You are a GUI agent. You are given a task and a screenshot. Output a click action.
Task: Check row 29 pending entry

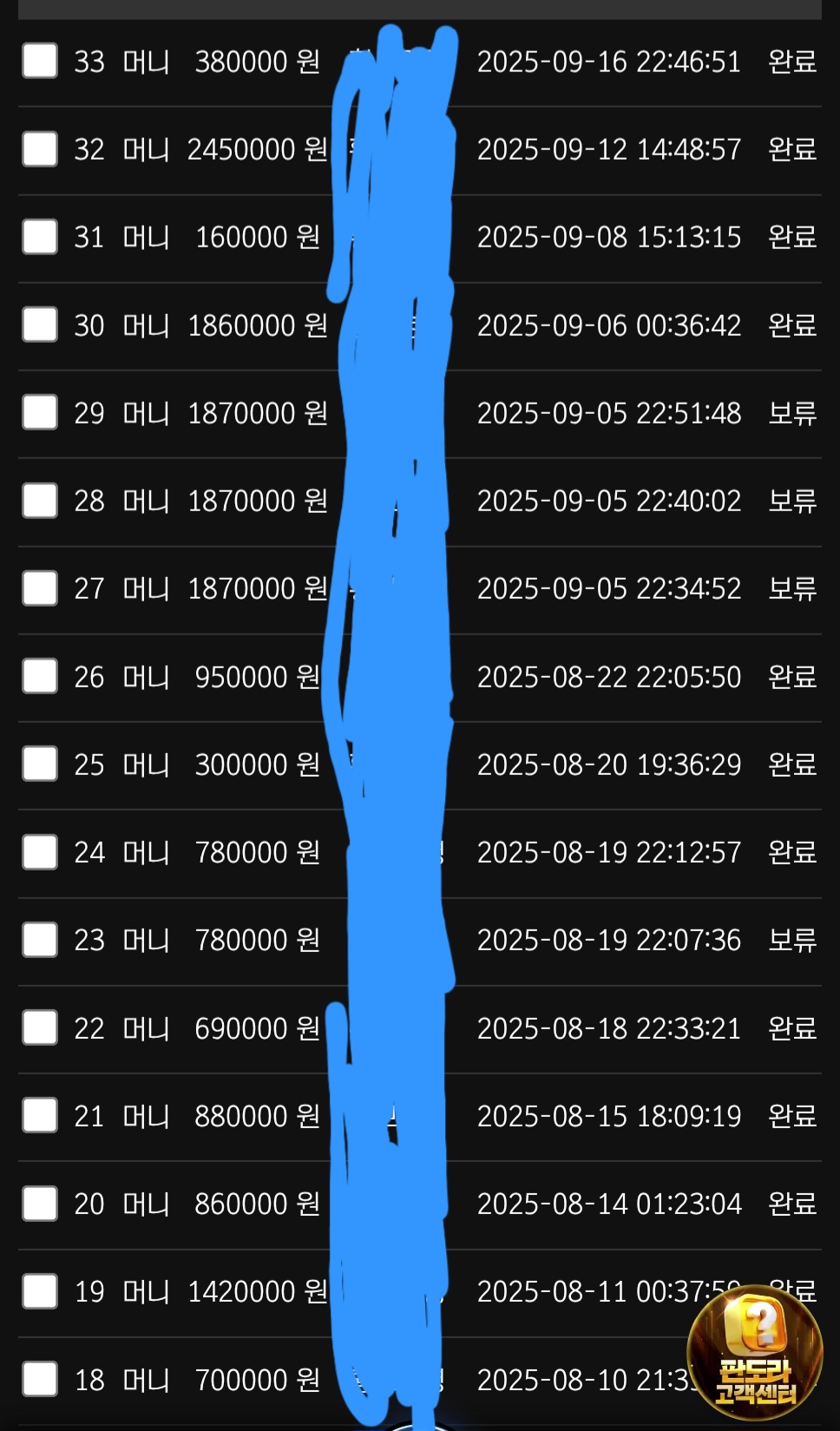pyautogui.click(x=40, y=413)
